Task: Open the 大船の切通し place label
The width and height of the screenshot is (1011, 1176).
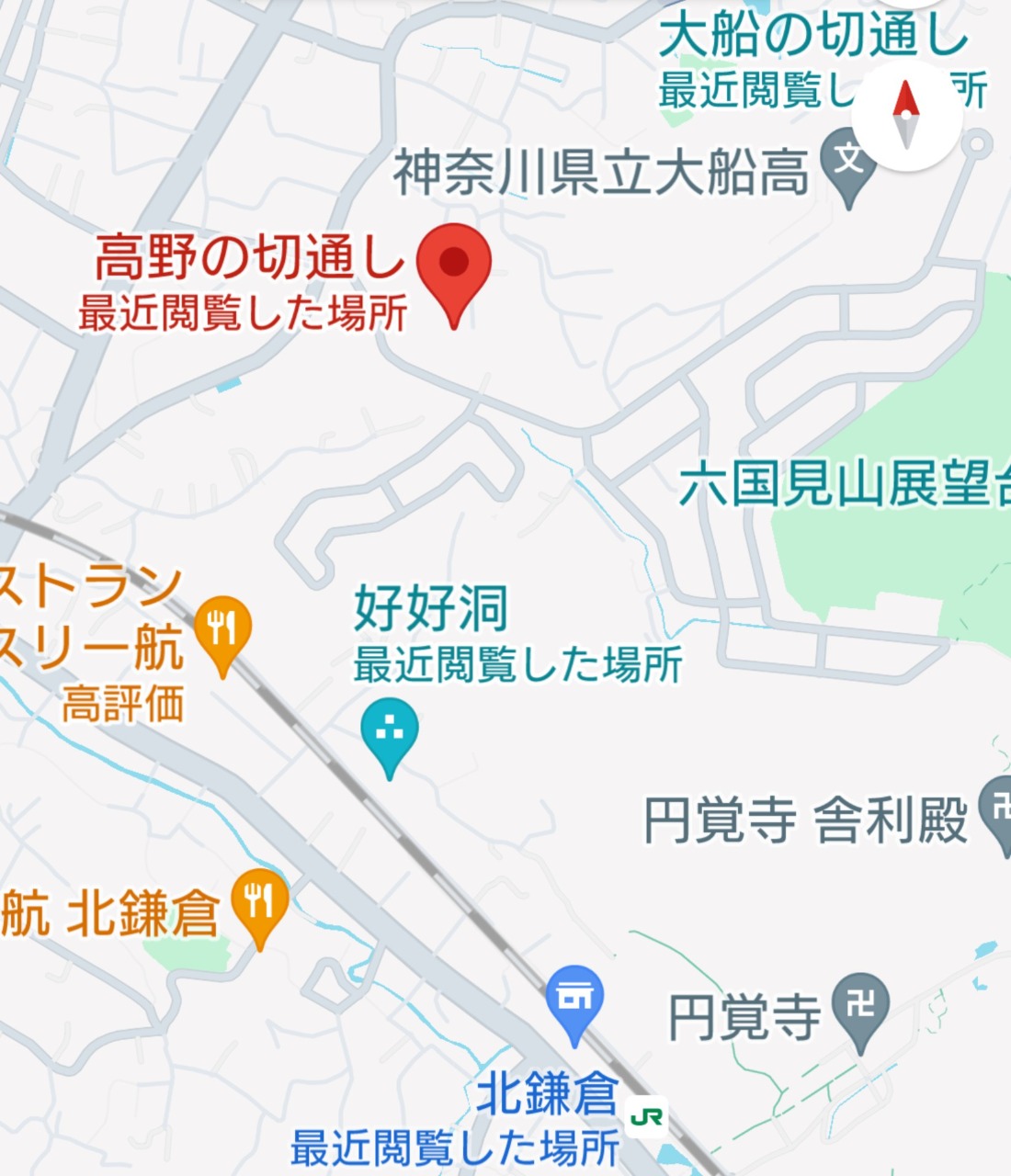Action: [x=813, y=37]
